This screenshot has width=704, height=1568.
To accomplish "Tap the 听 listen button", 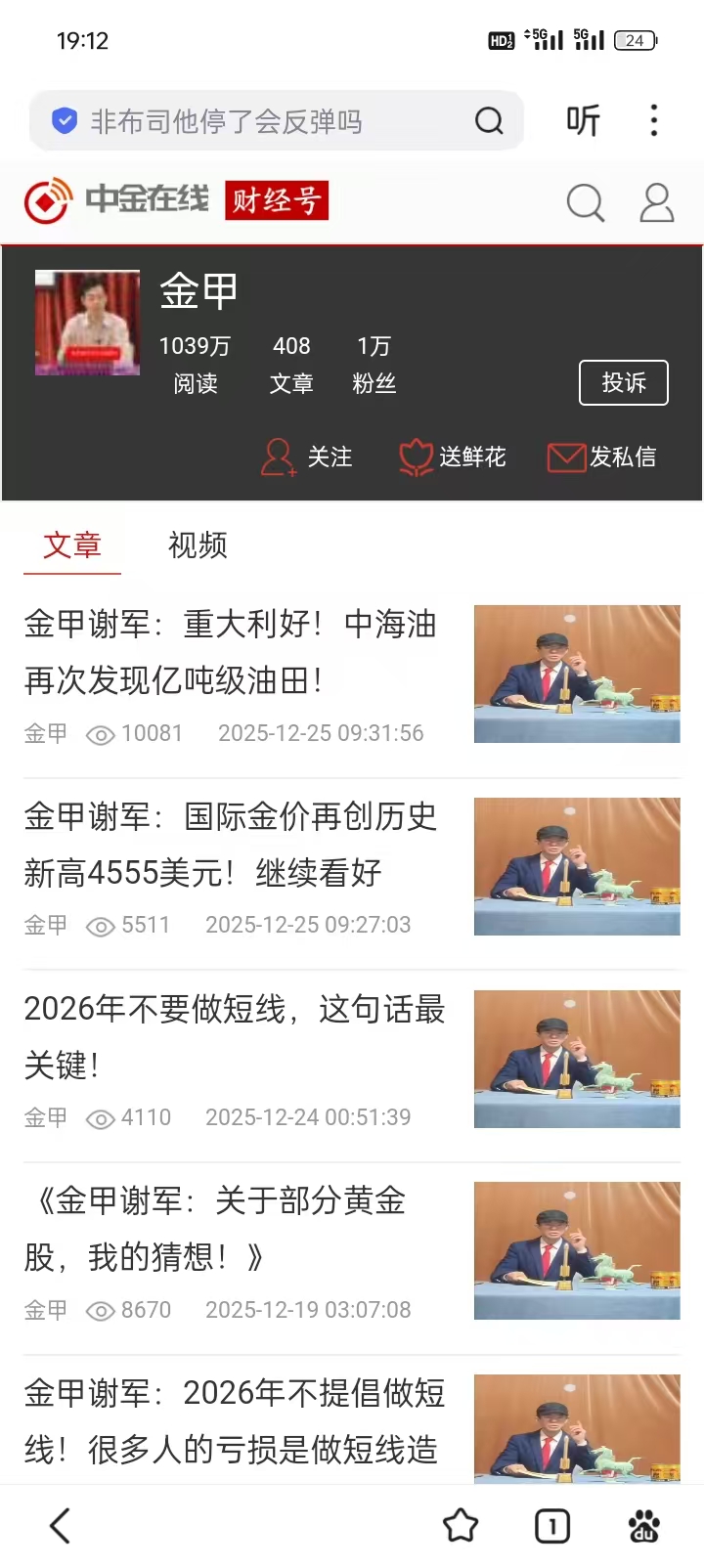I will click(x=583, y=120).
